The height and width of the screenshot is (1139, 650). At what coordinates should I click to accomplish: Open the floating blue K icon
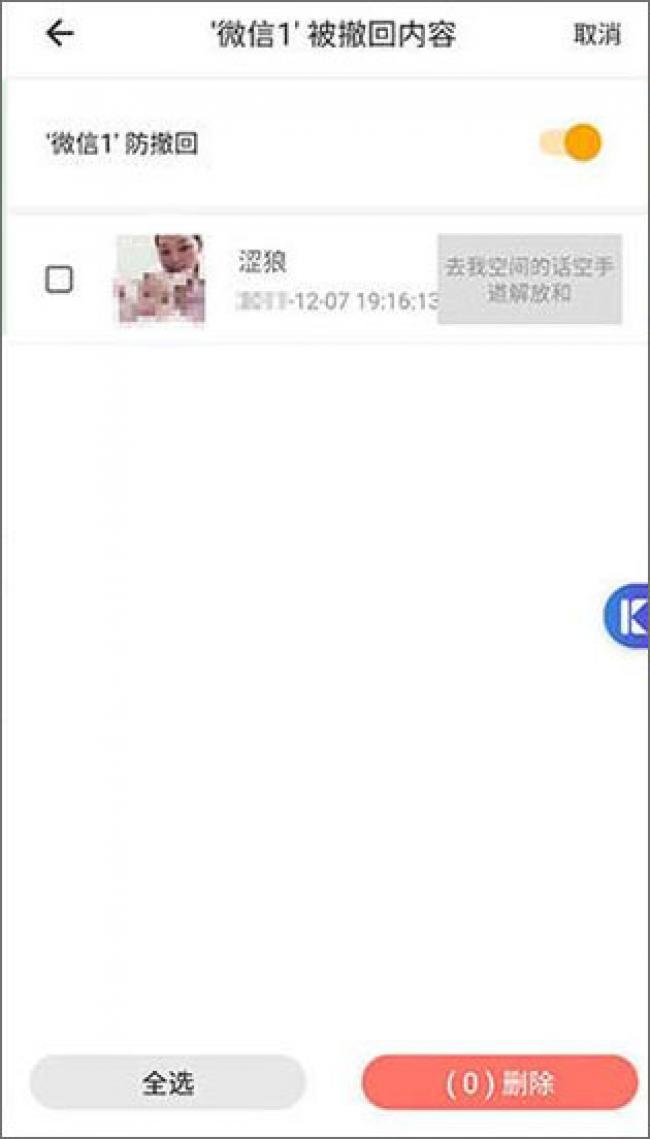pos(628,615)
